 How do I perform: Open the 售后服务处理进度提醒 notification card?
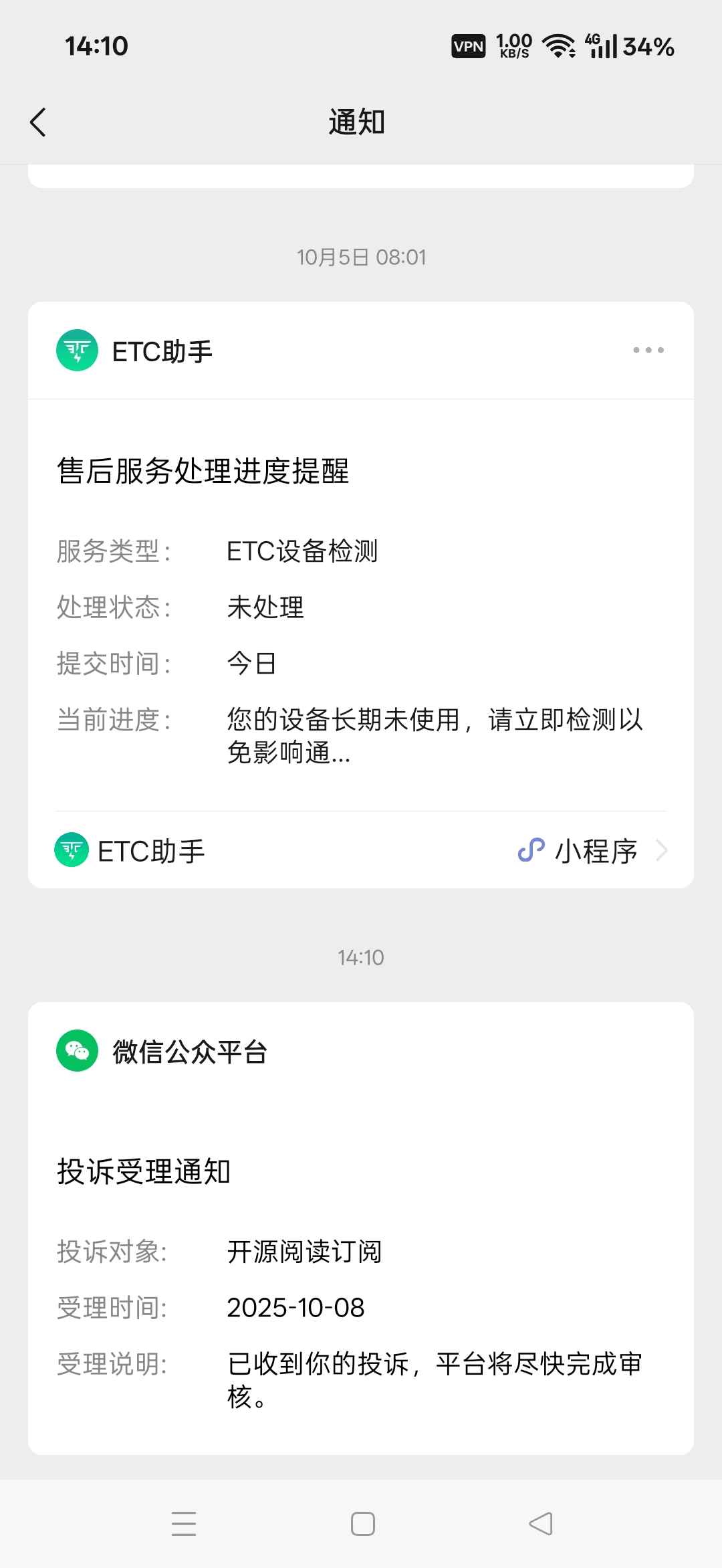click(x=361, y=602)
